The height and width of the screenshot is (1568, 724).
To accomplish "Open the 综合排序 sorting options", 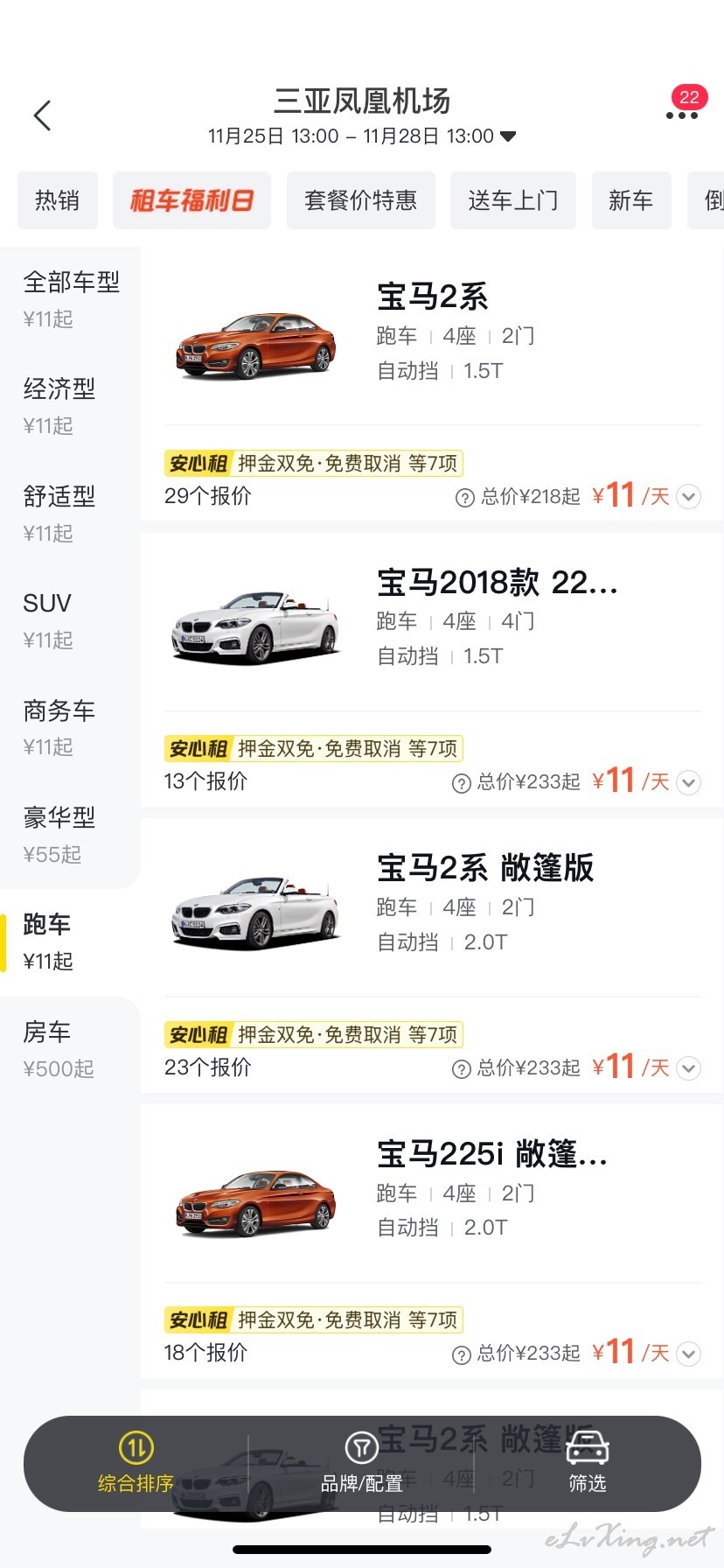I will click(136, 1464).
